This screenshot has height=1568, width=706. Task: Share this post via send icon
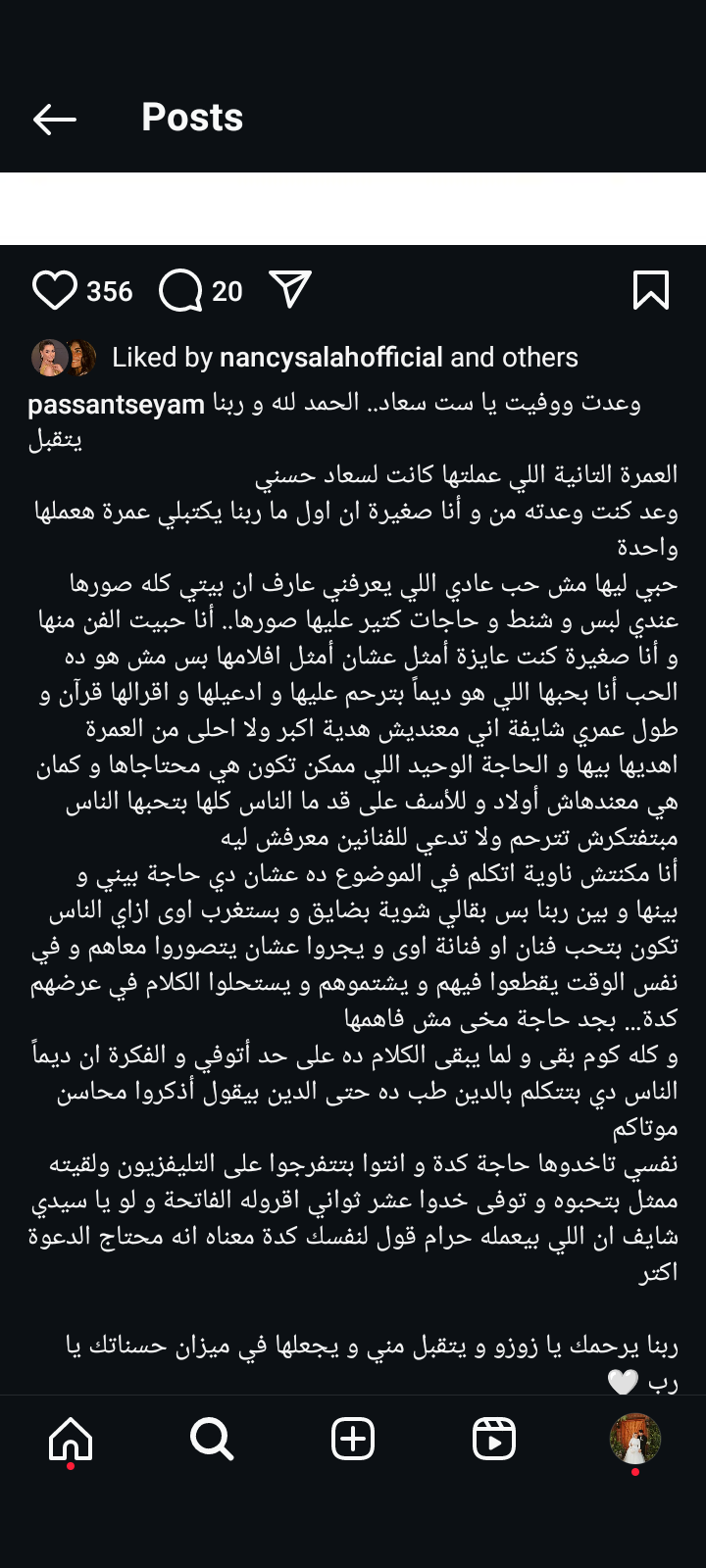coord(290,290)
